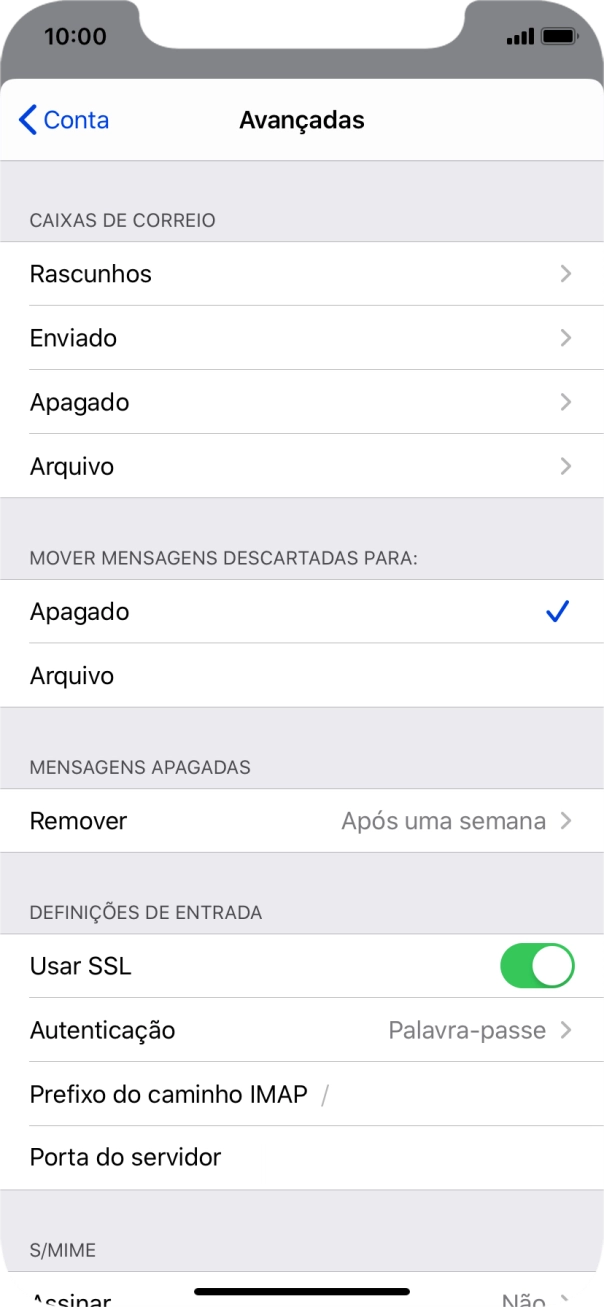Open Apagado under Caixas de Correio

click(x=301, y=402)
